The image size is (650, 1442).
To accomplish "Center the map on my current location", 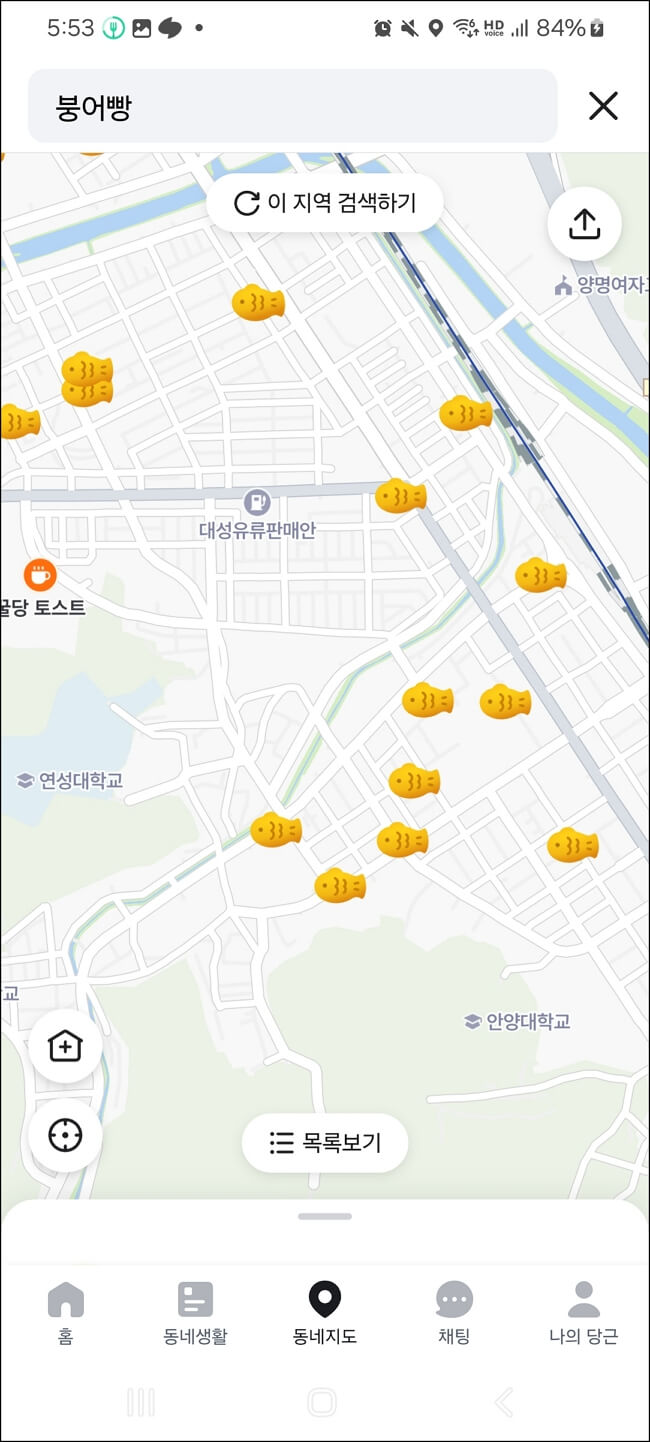I will (65, 1135).
